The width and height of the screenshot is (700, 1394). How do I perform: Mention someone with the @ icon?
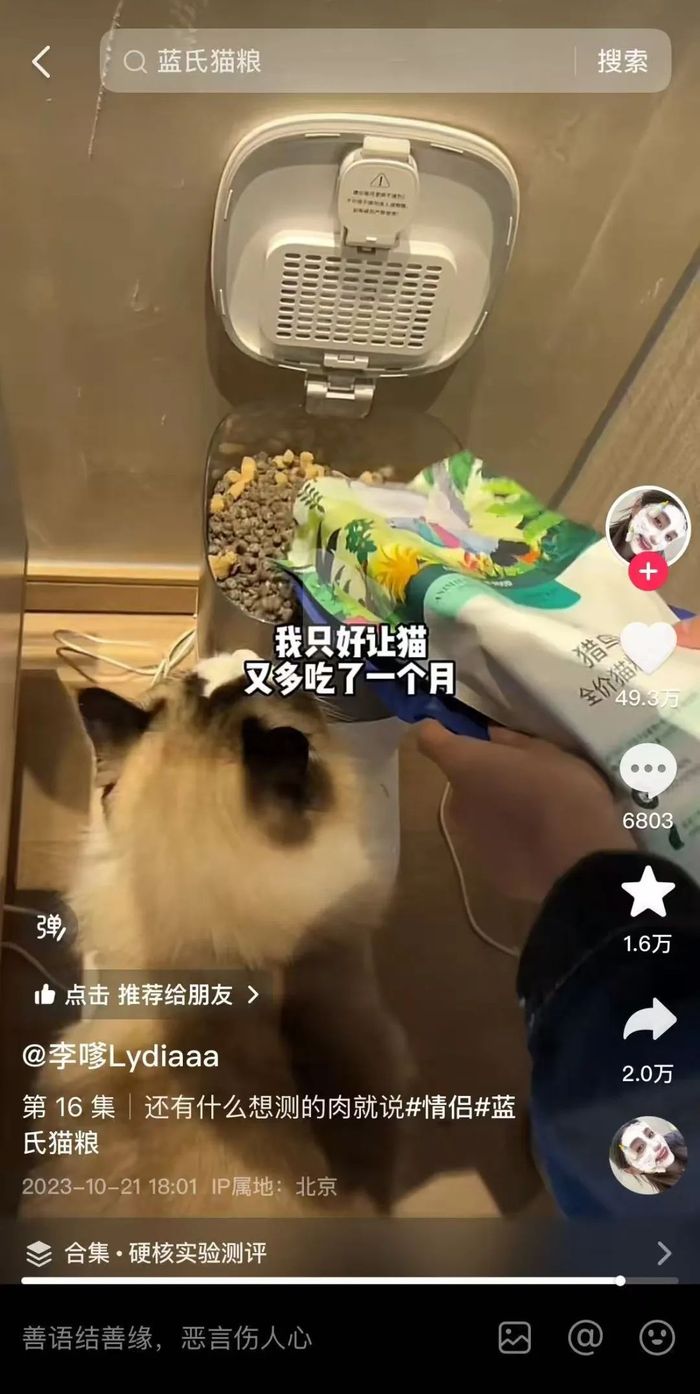pyautogui.click(x=585, y=1338)
